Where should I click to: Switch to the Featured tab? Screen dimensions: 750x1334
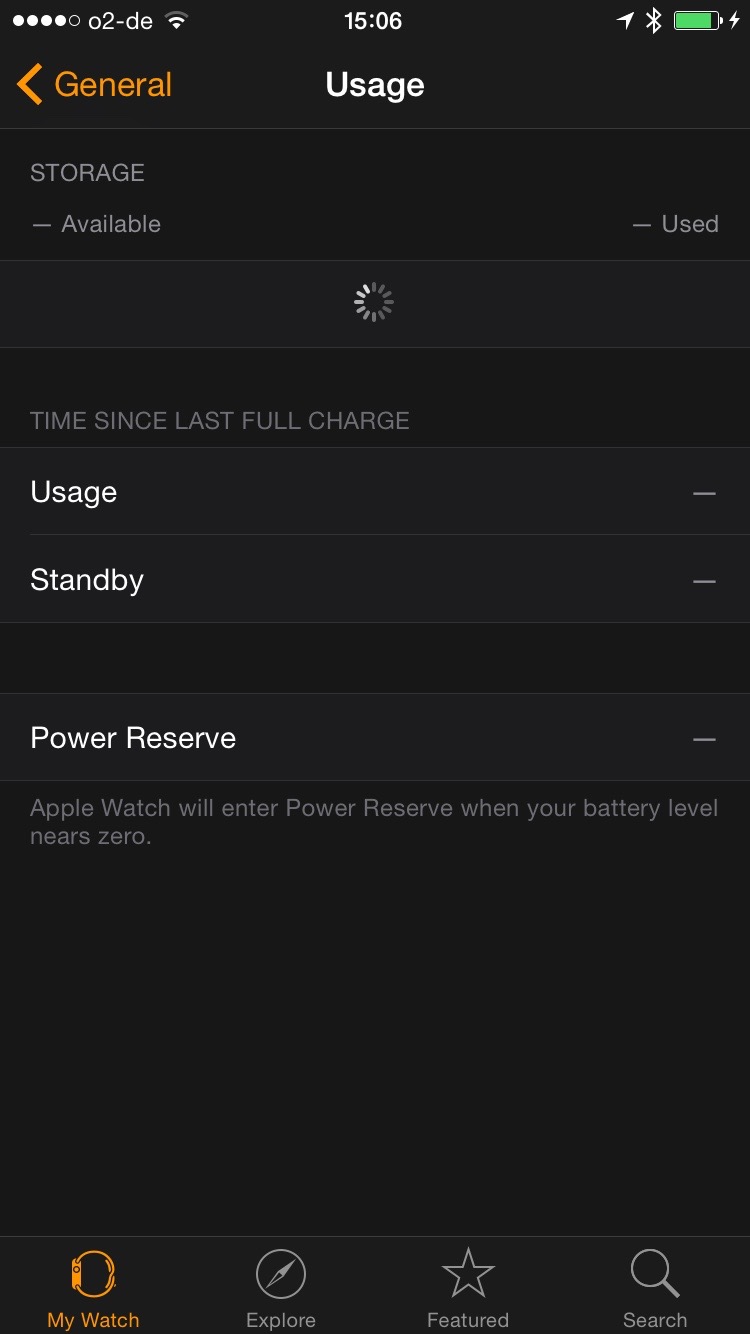(468, 1289)
